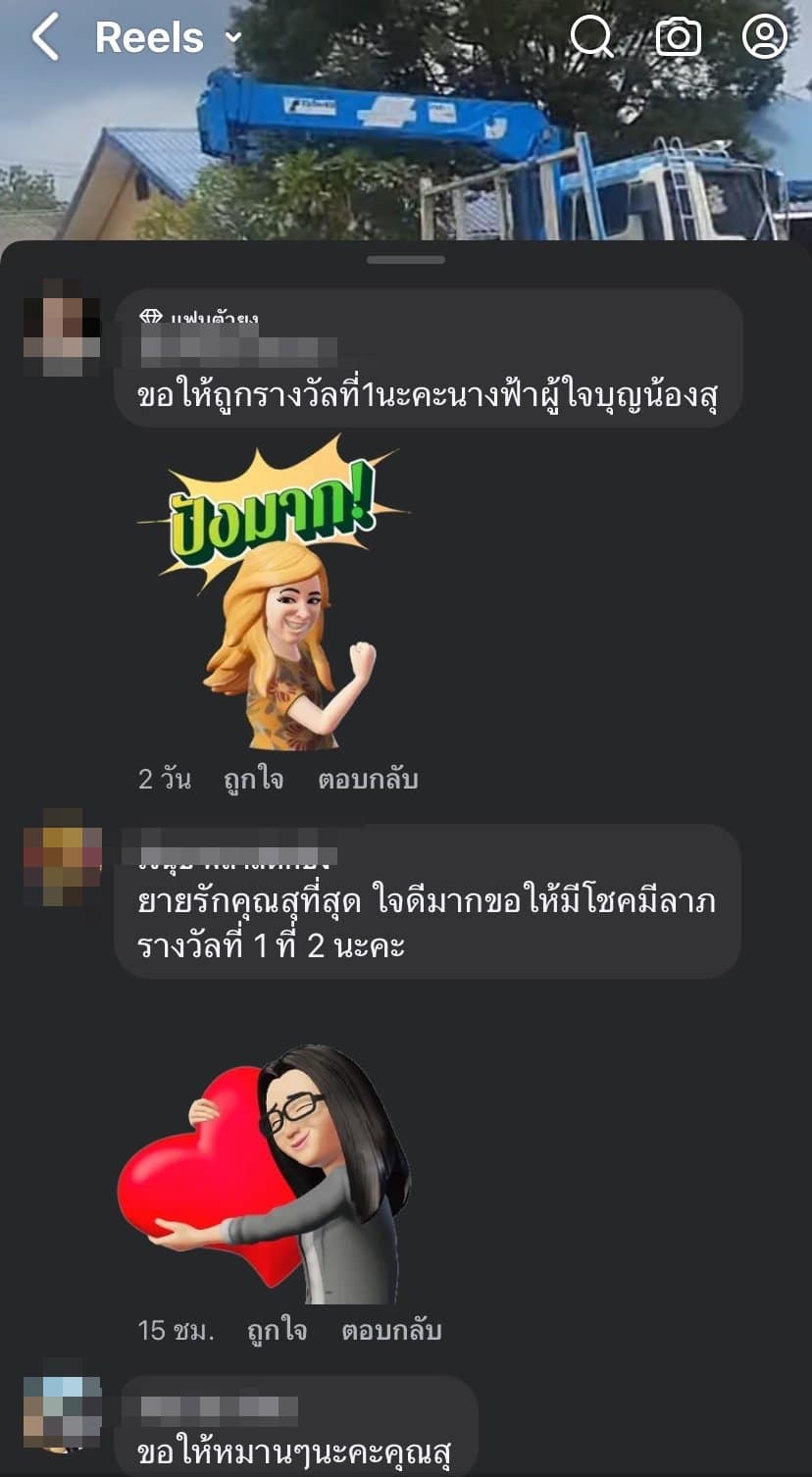Open profile picture of the heart sticker commenter
This screenshot has width=812, height=1477.
click(63, 857)
